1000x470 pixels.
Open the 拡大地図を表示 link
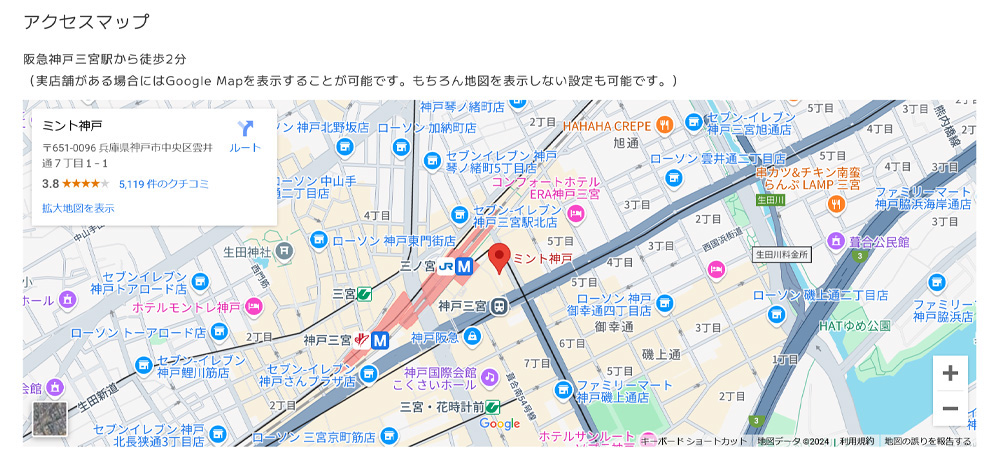[x=78, y=208]
